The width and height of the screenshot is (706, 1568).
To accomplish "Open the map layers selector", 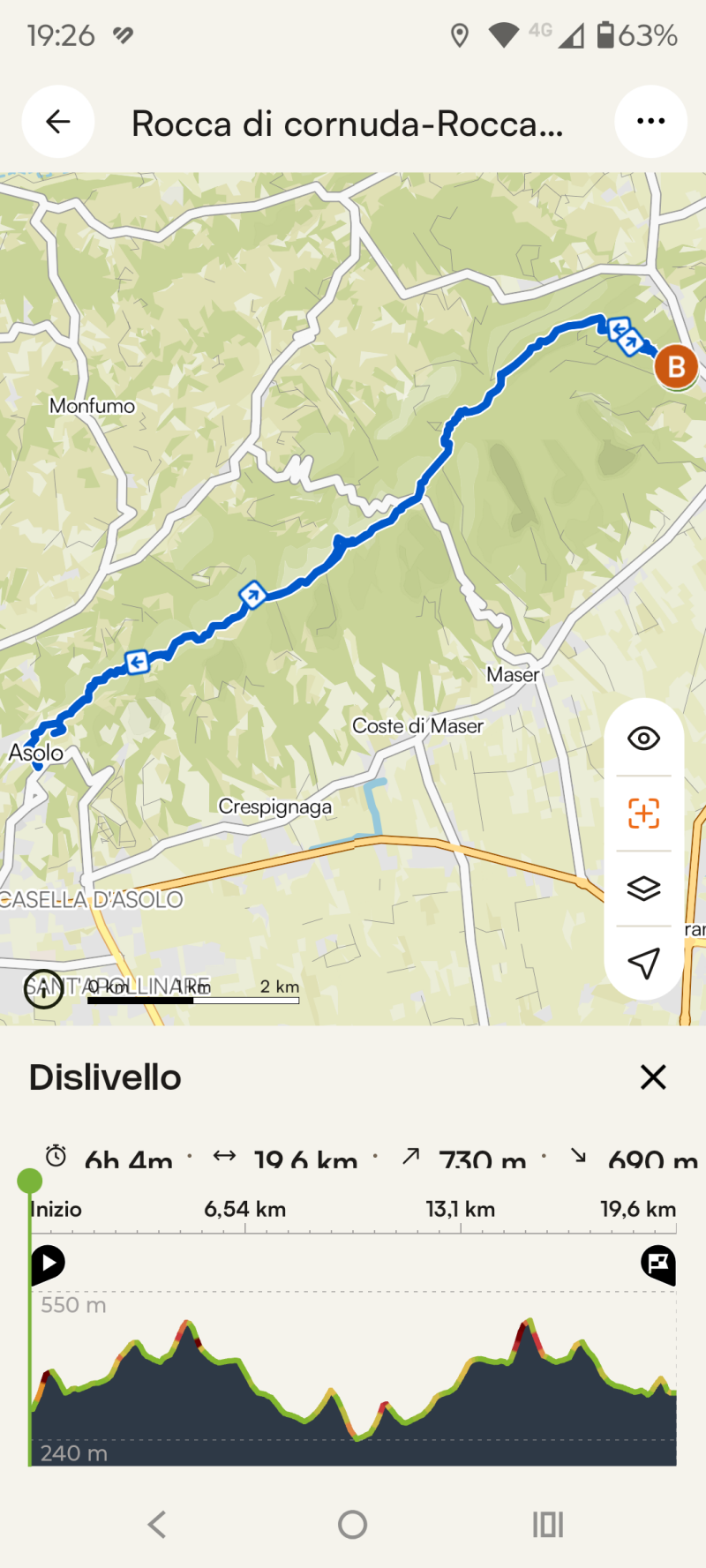I will (x=643, y=888).
